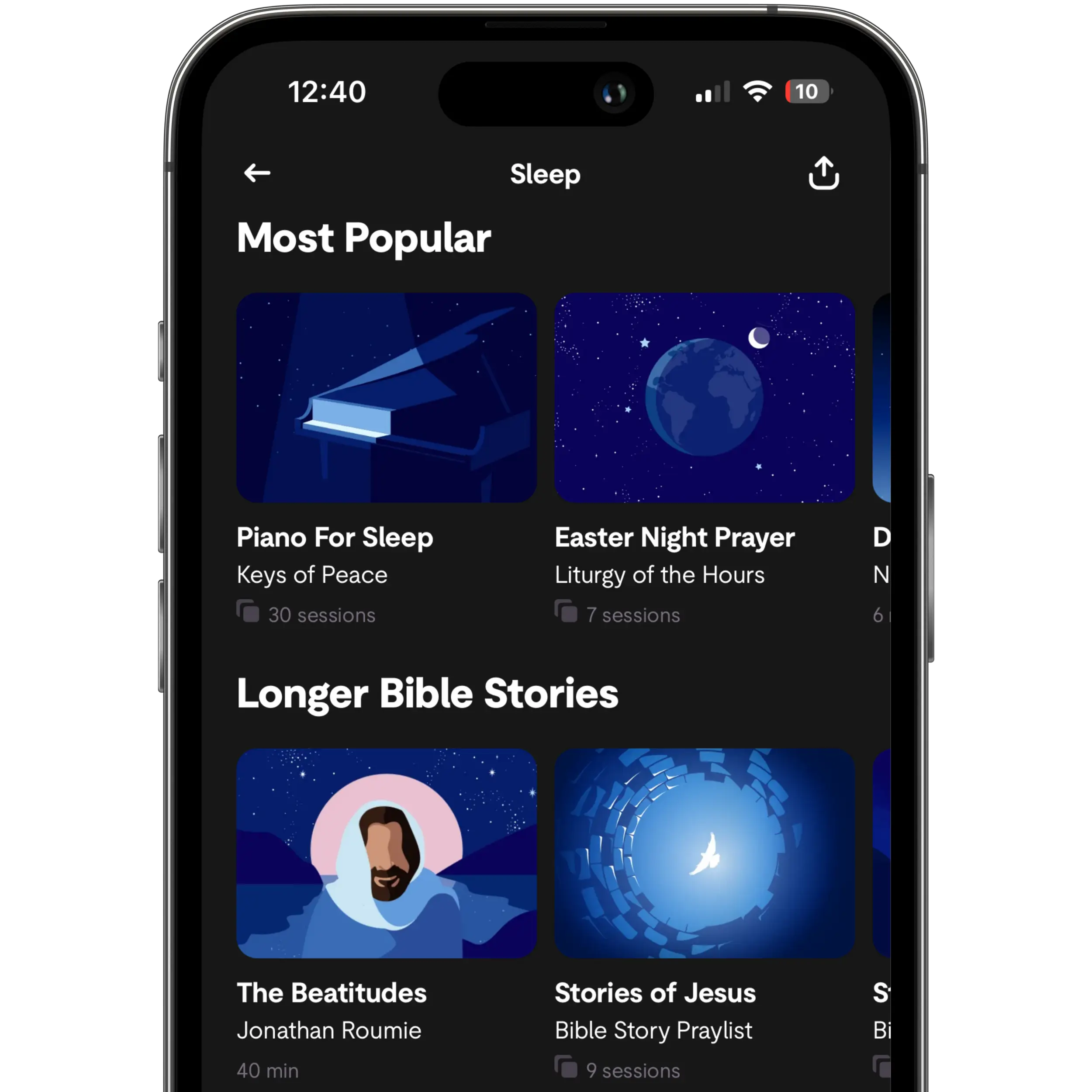Open The Beatitudes by Jonathan Roumie
Image resolution: width=1092 pixels, height=1092 pixels.
[387, 854]
